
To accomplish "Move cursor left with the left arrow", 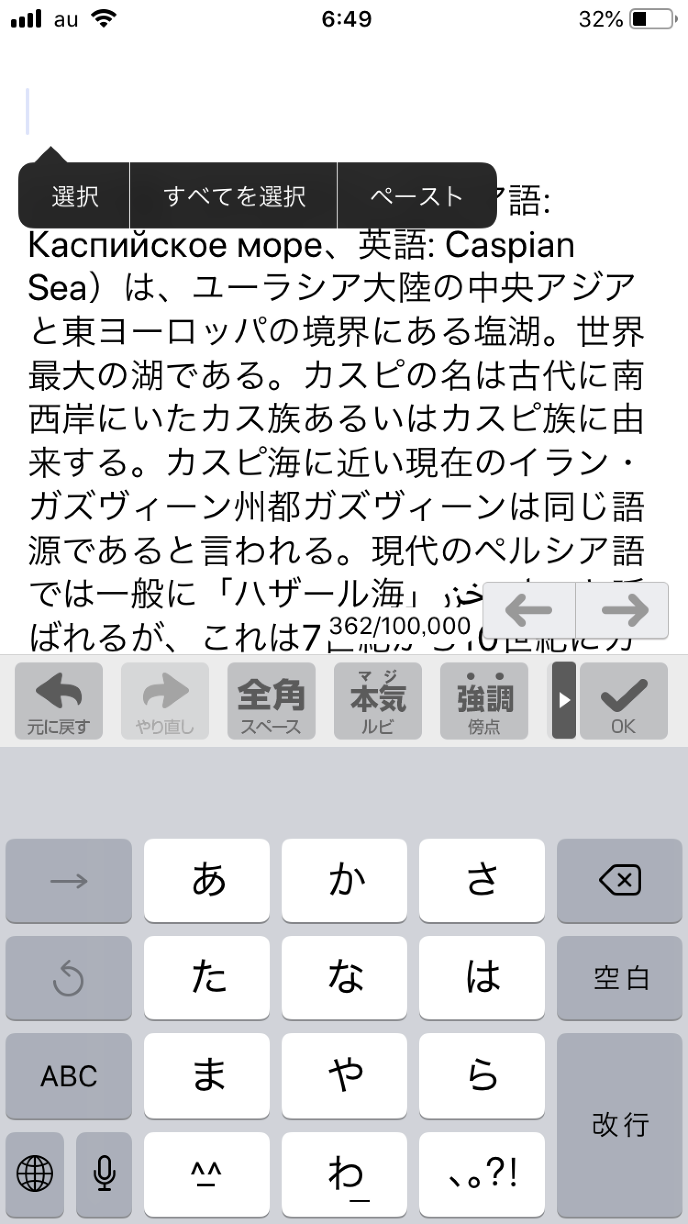I will tap(529, 610).
